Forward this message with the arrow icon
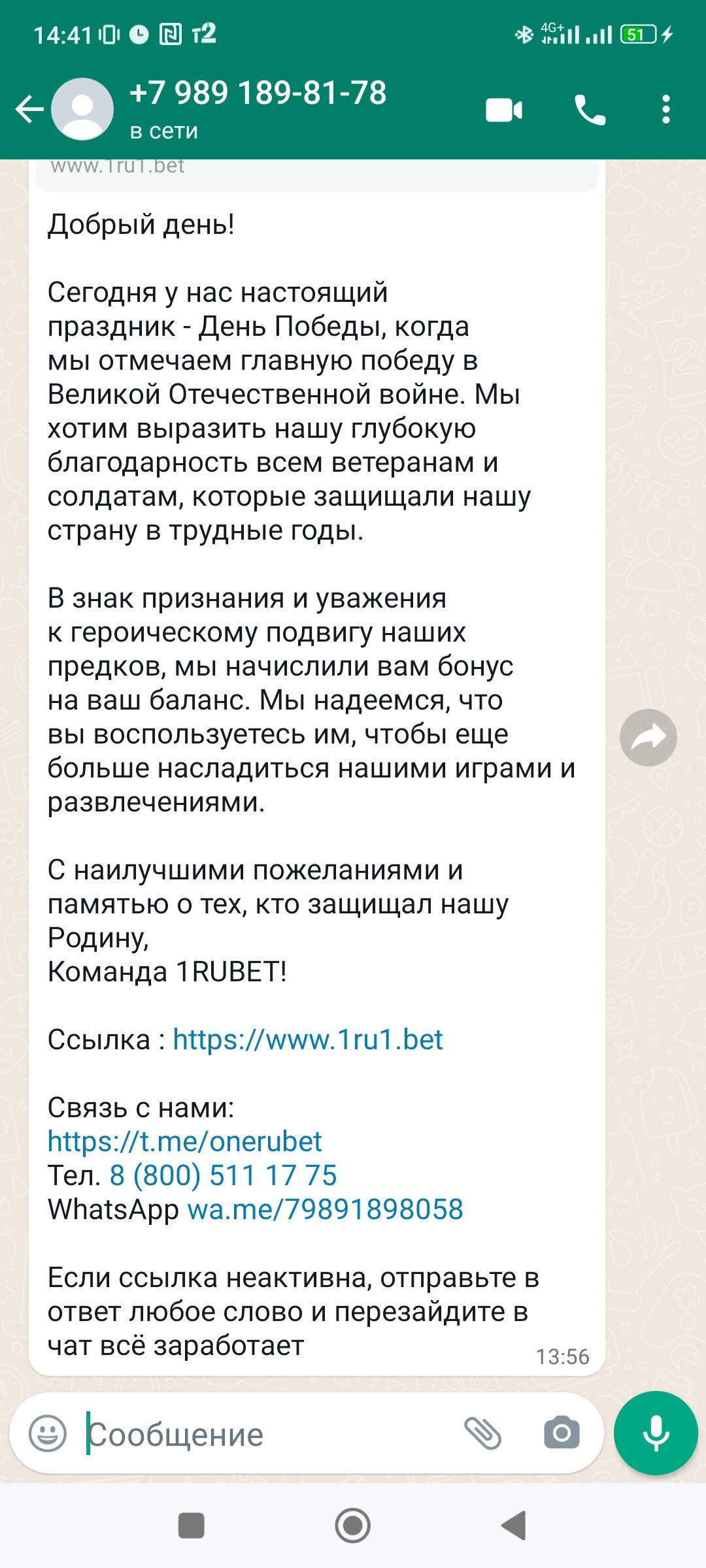 pos(648,737)
